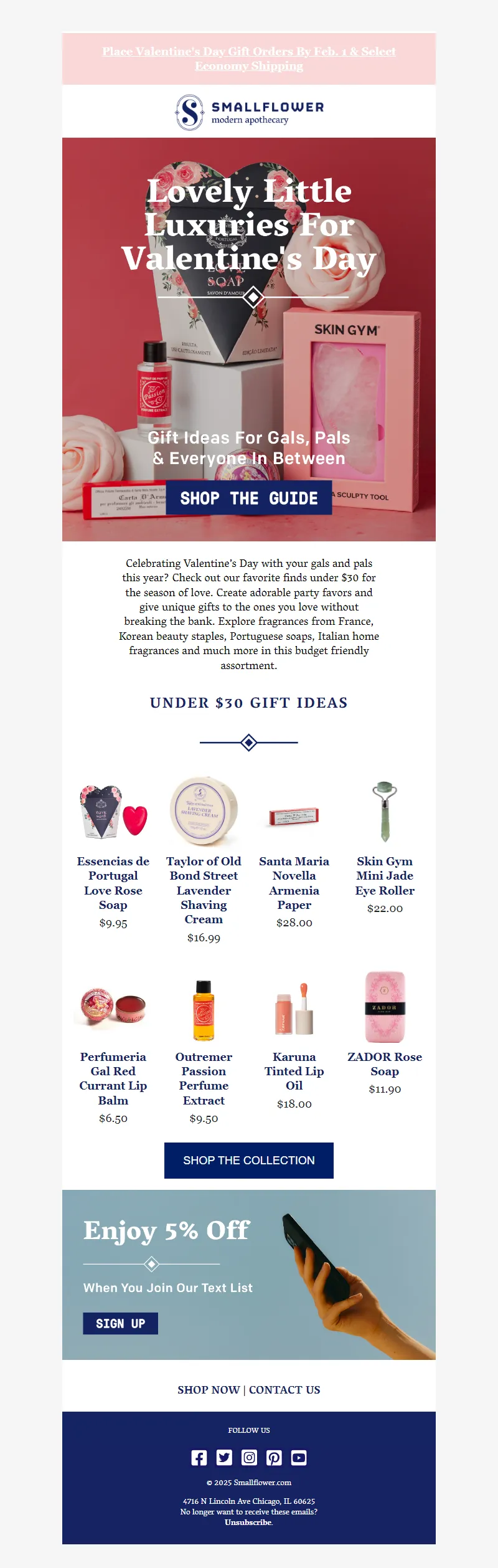The image size is (498, 1568).
Task: Tap the Shop The Guide button
Action: coord(248,498)
